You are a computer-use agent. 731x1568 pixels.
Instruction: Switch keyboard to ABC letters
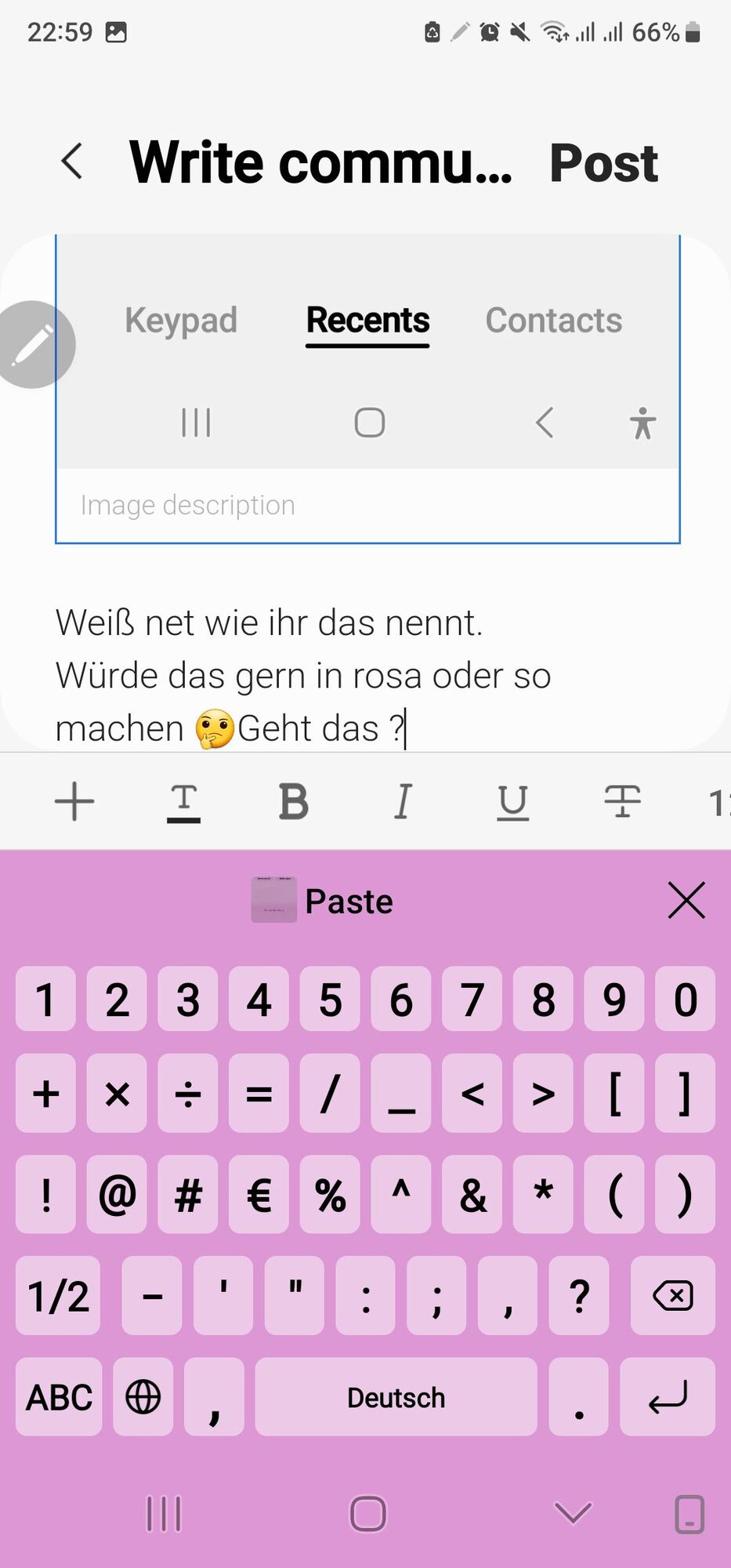pos(59,1397)
